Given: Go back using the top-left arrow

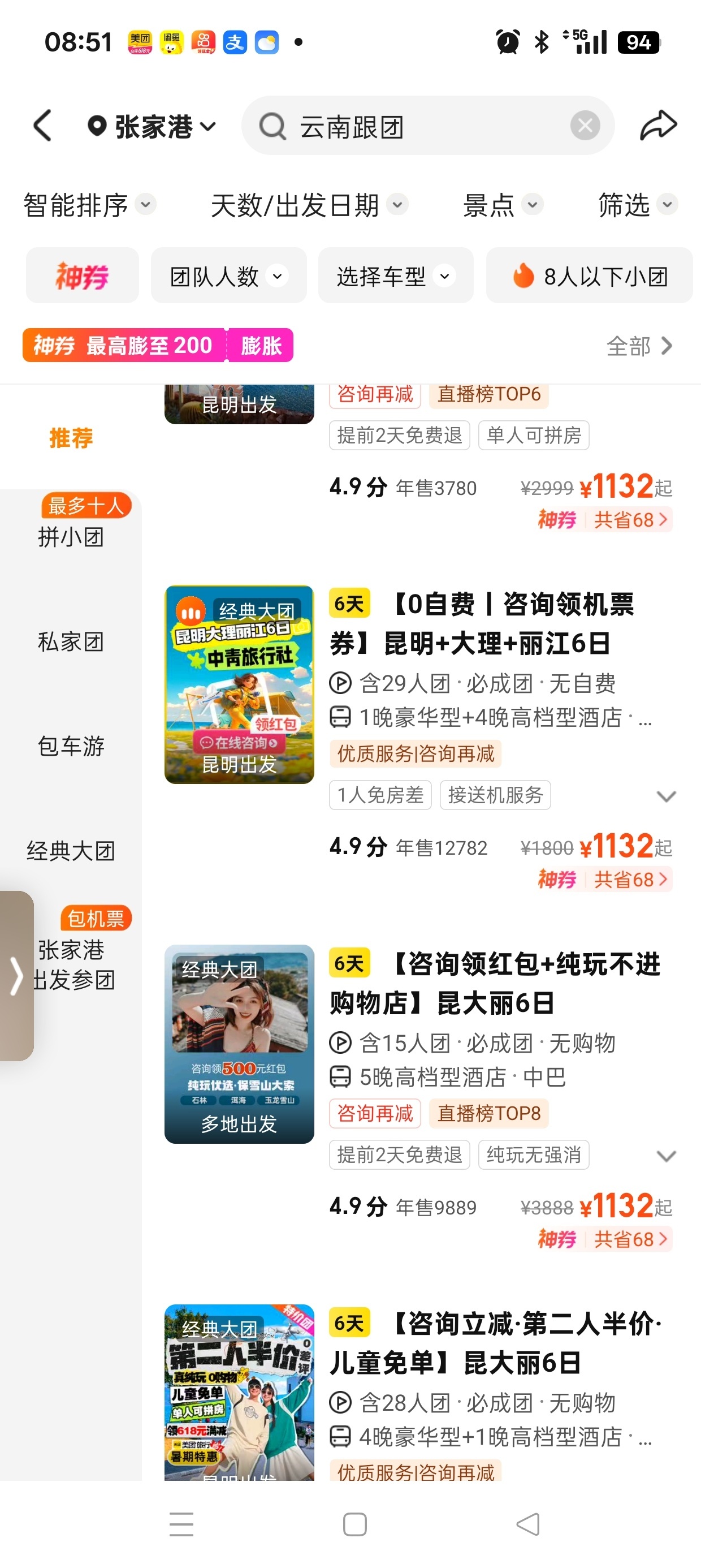Looking at the screenshot, I should click(42, 126).
